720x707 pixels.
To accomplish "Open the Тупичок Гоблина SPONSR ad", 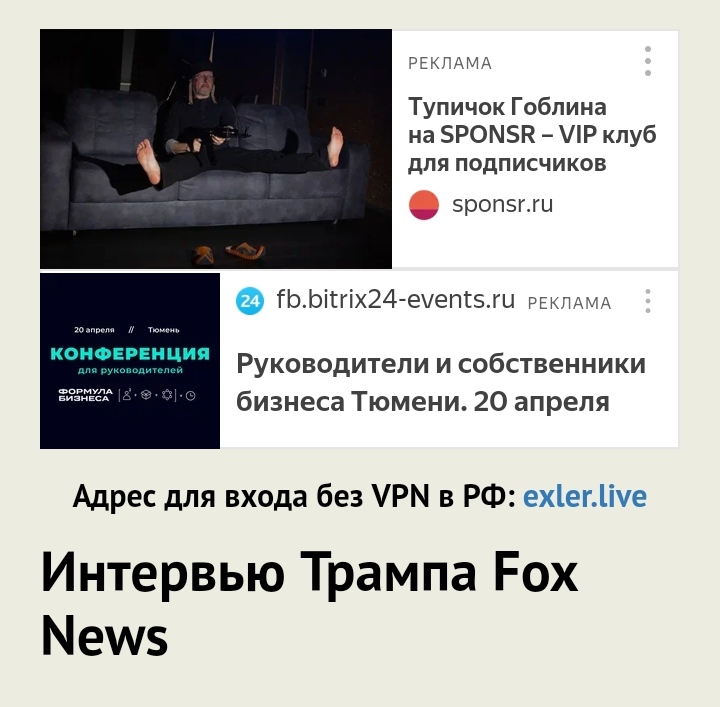I will [531, 134].
